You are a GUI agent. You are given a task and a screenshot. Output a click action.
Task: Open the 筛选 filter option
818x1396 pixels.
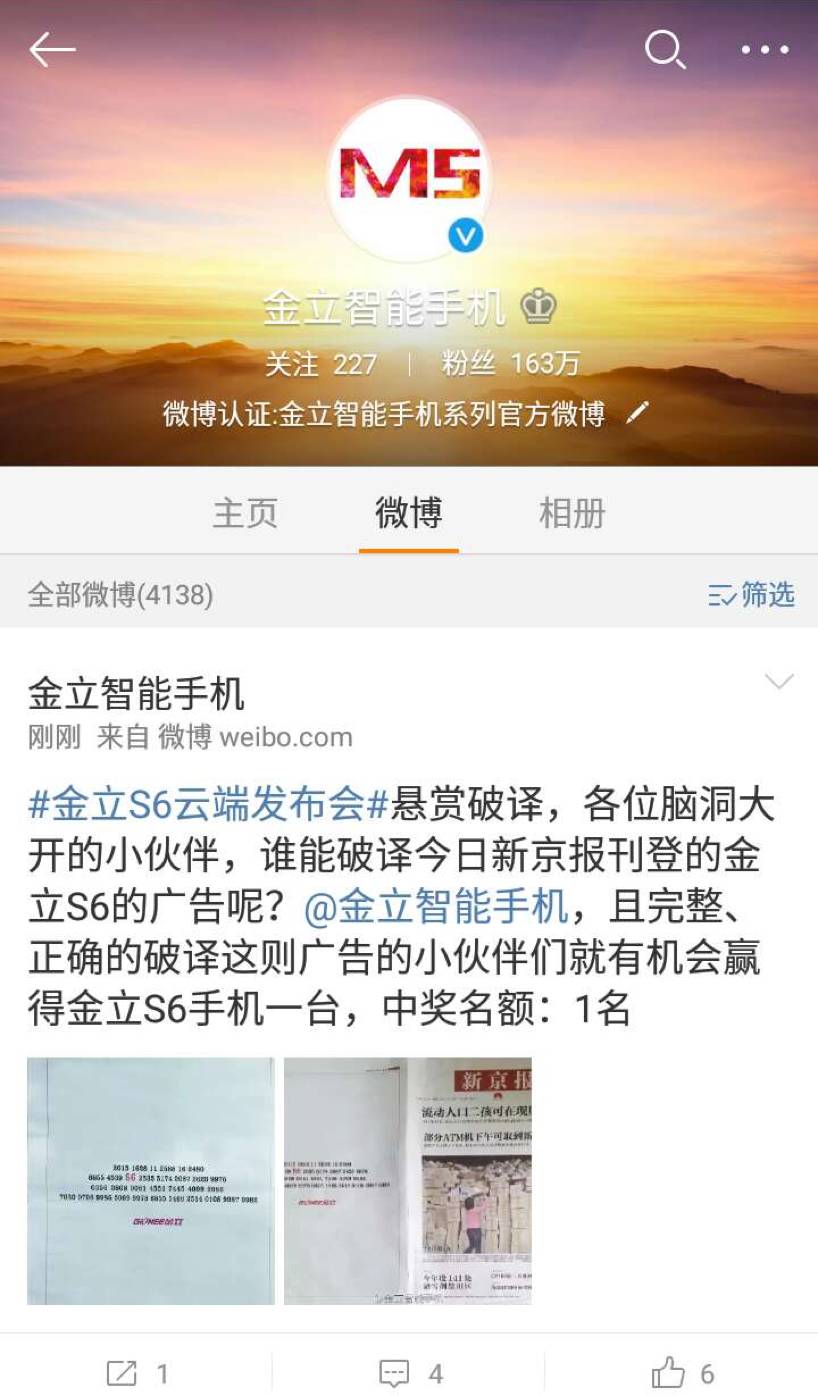[x=751, y=595]
